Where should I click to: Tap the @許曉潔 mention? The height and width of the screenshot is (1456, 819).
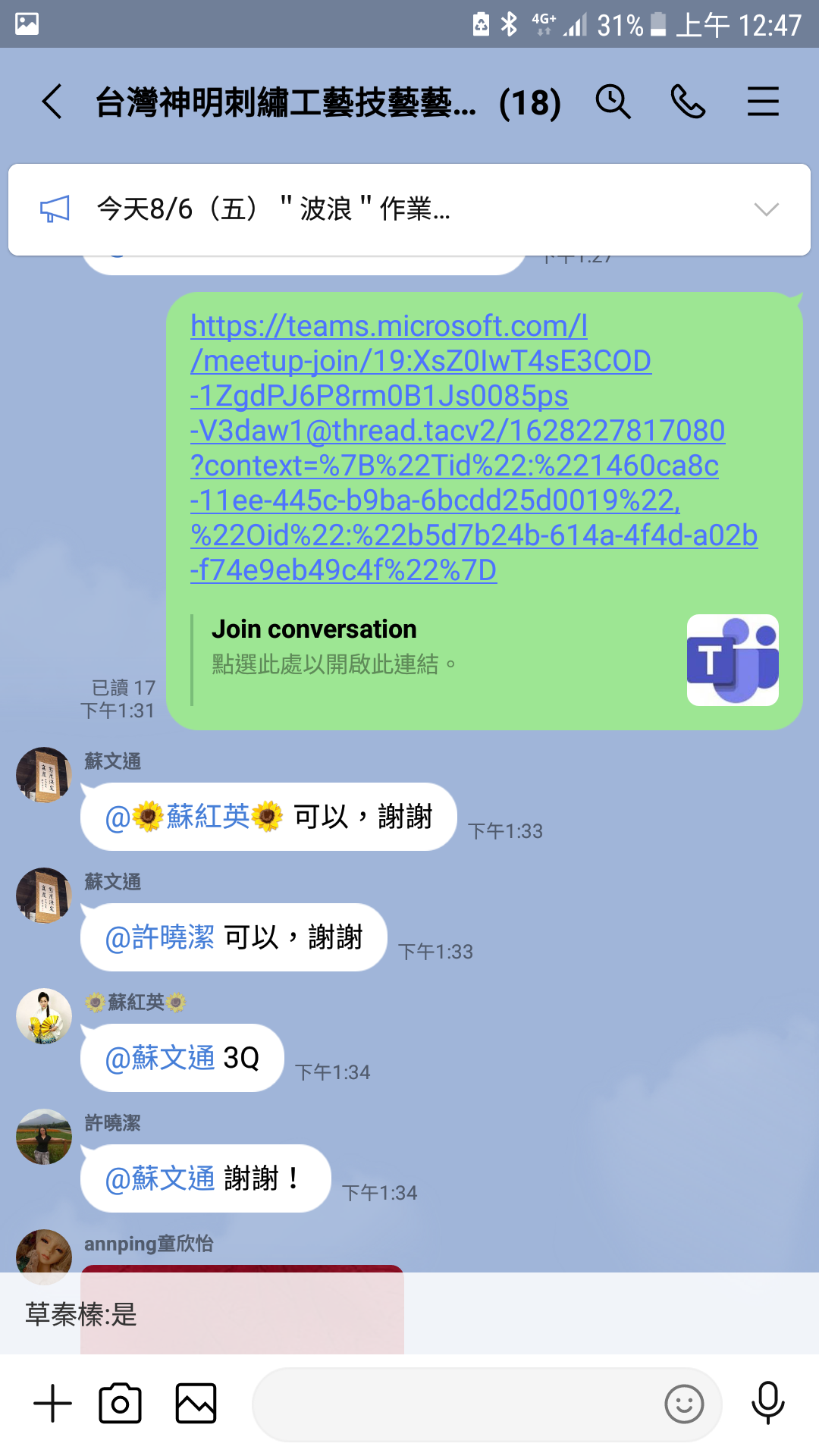(160, 937)
